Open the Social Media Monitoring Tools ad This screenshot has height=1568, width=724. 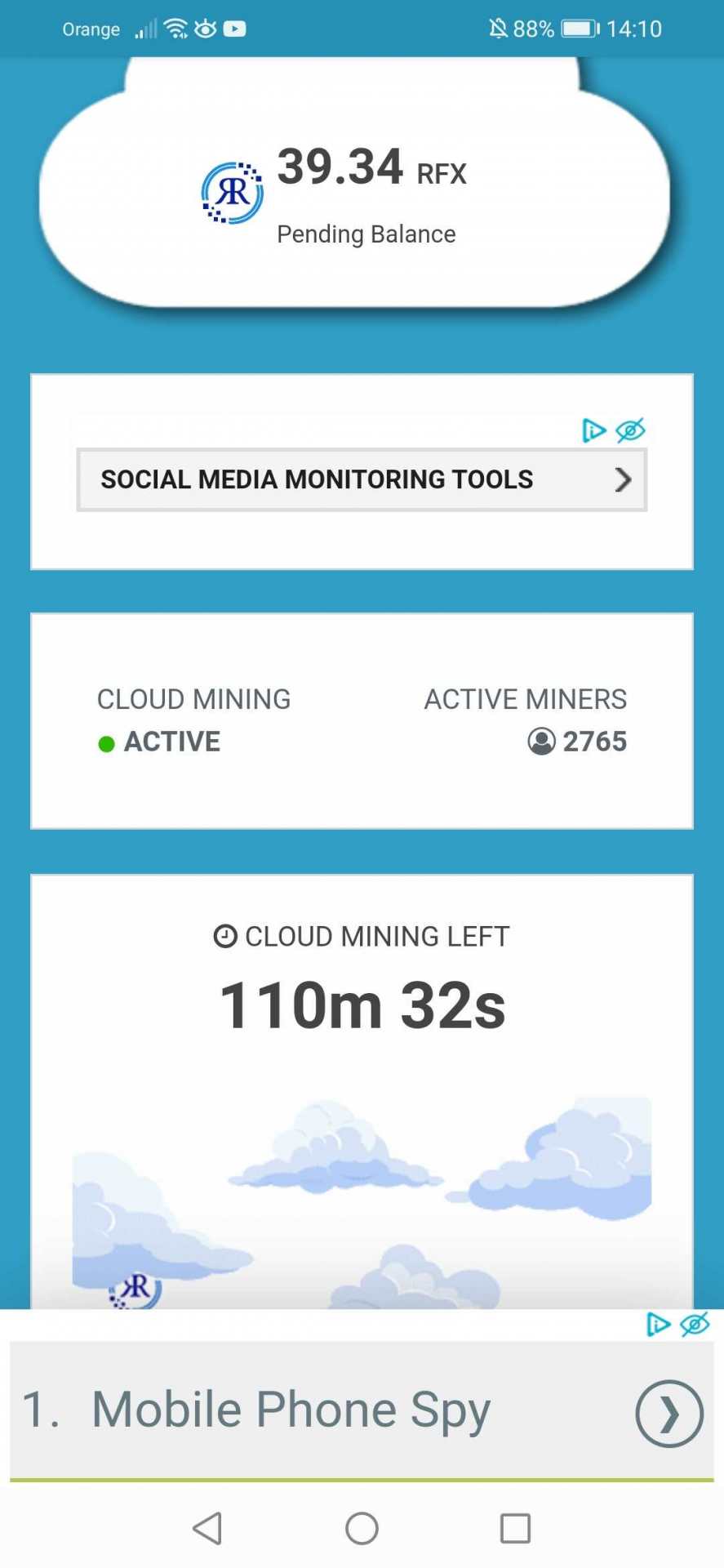[x=361, y=479]
